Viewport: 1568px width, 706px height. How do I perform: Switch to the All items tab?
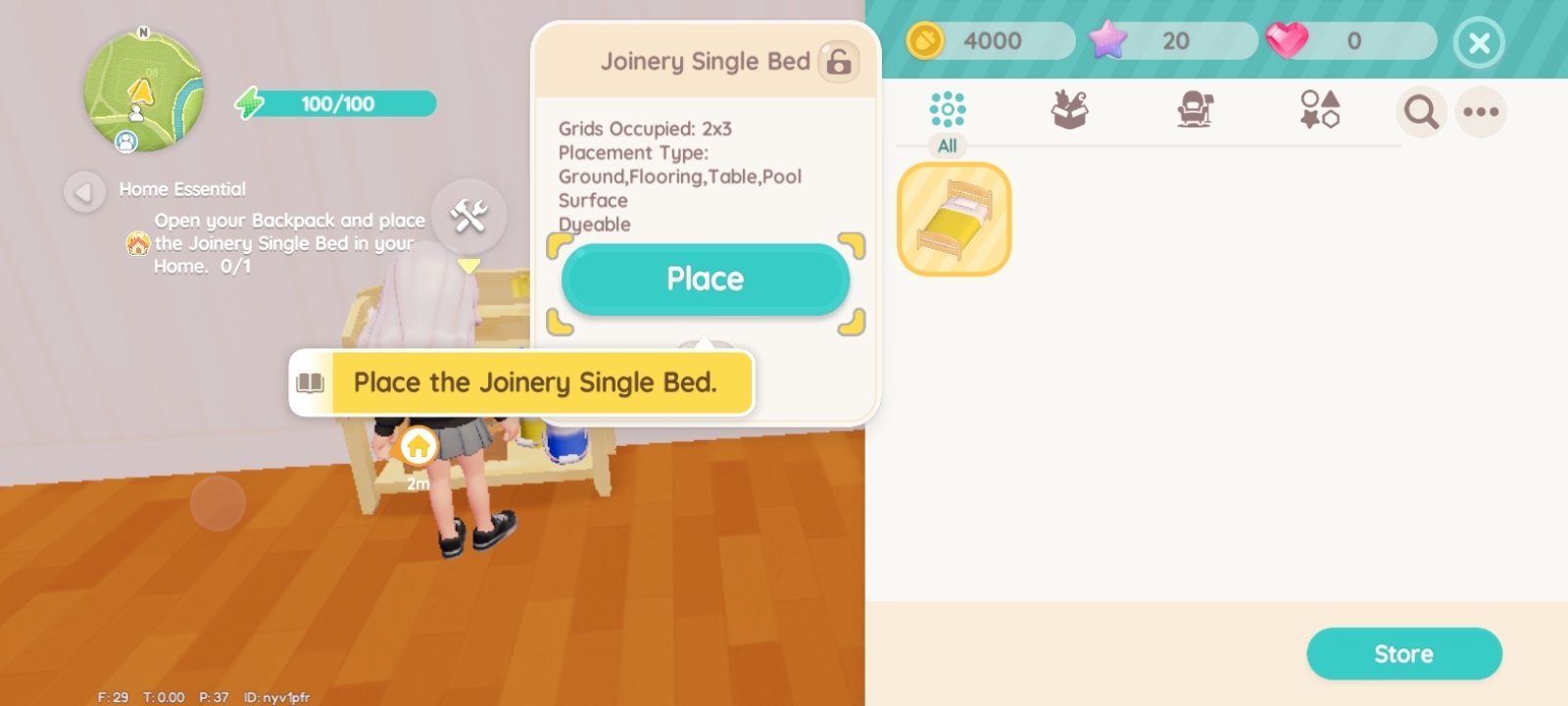click(947, 112)
